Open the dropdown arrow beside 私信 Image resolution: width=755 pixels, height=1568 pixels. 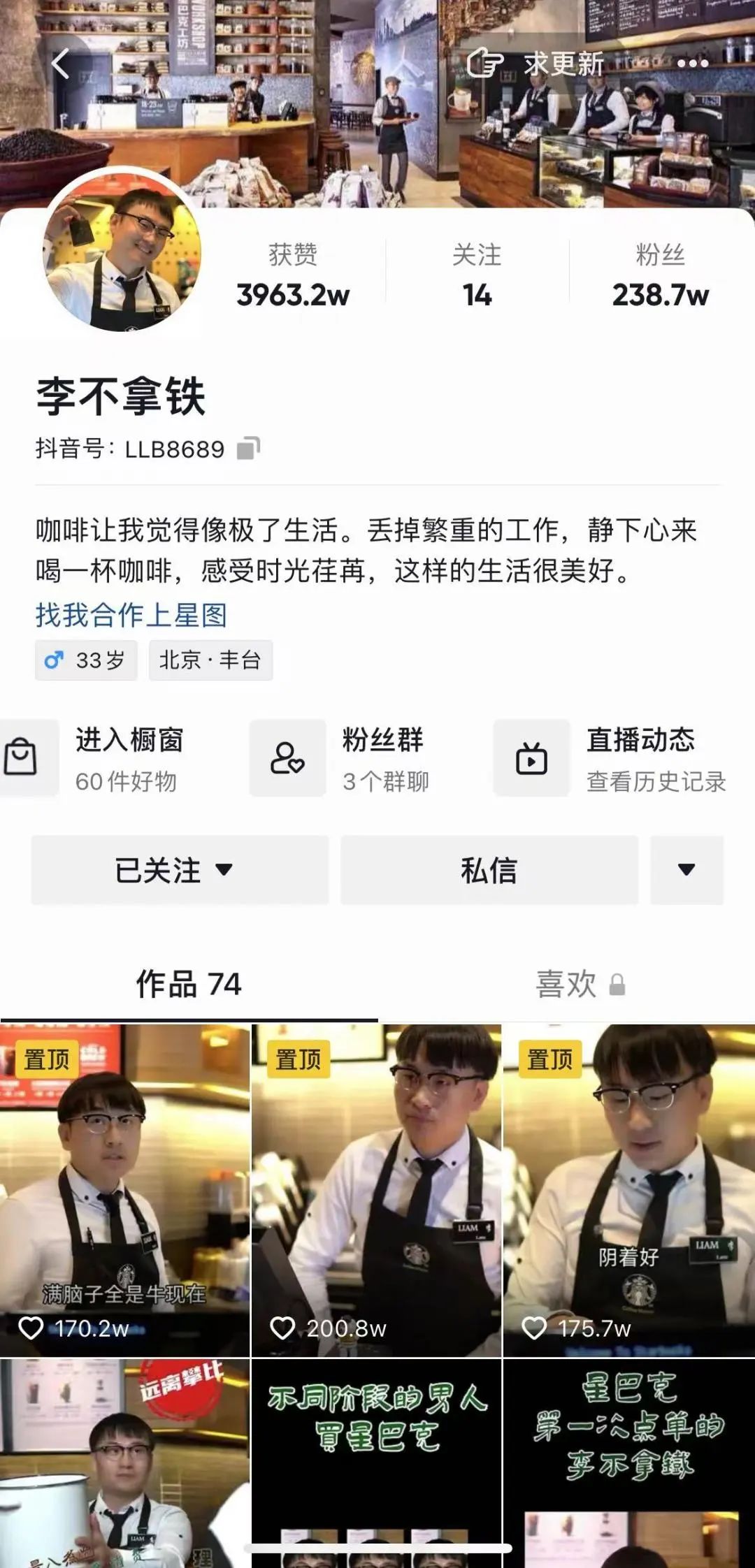tap(686, 869)
